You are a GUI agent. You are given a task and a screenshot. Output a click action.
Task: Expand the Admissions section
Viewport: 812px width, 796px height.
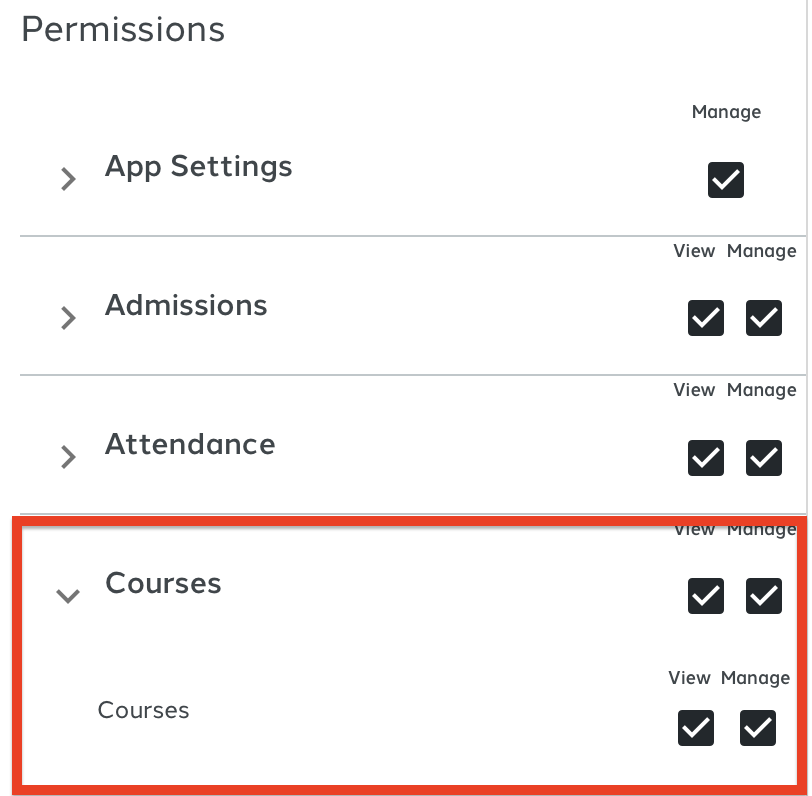click(68, 318)
